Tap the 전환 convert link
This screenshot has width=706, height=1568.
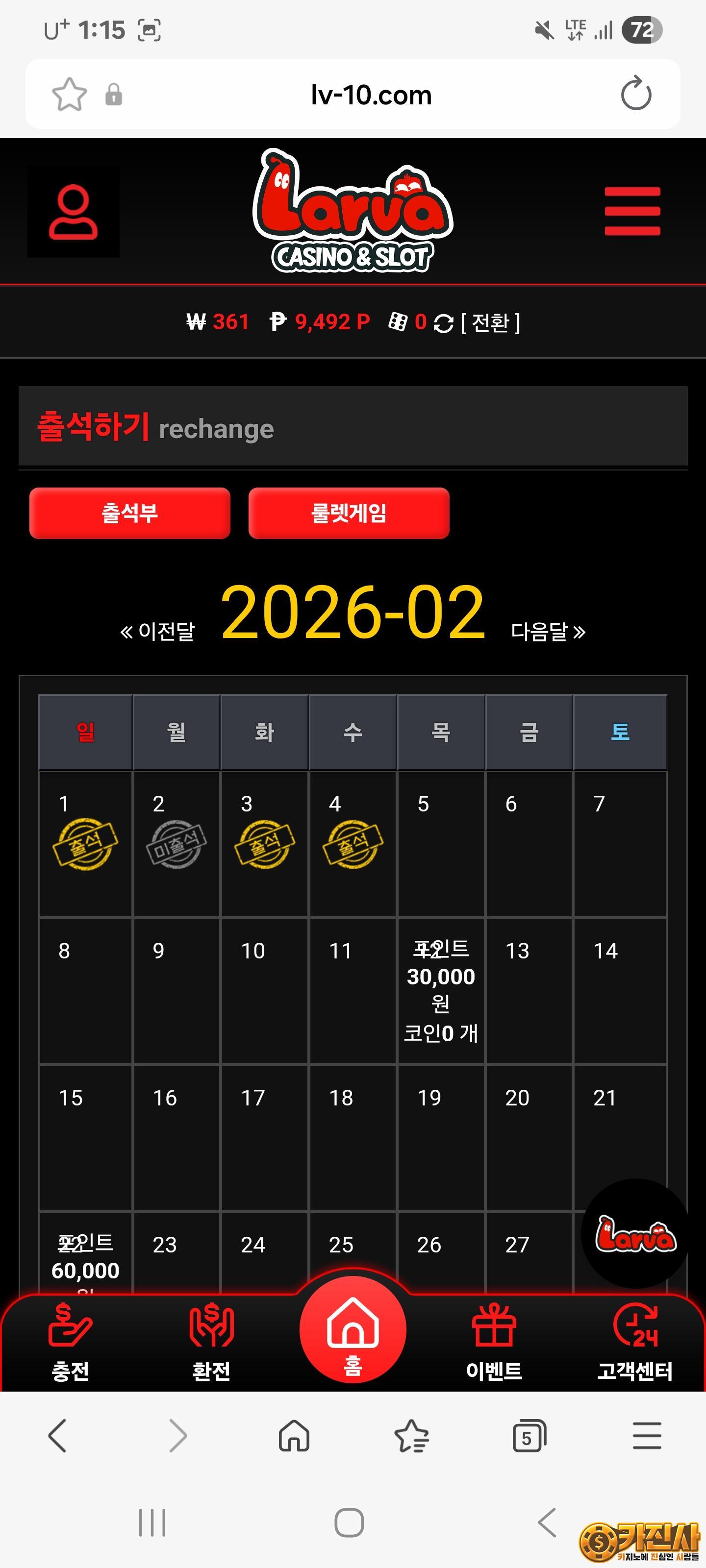coord(490,322)
